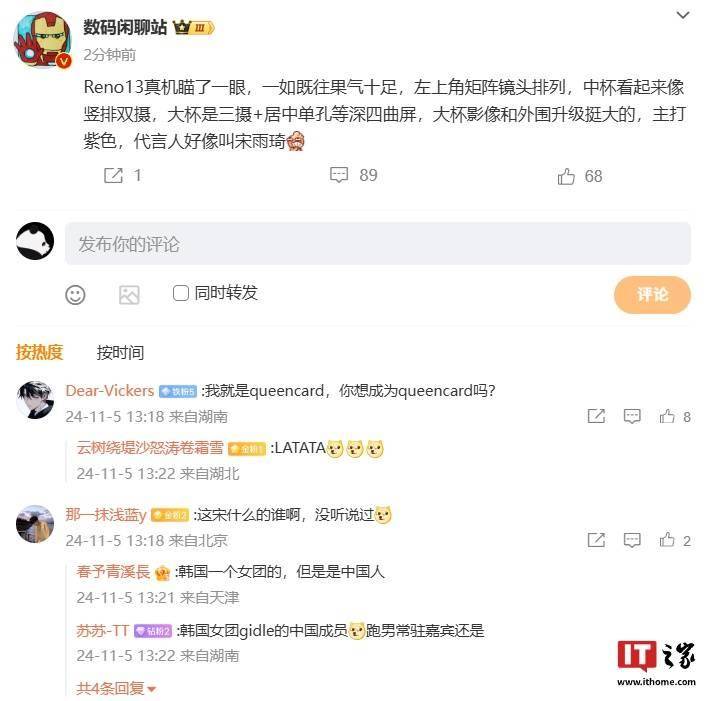Submit with the orange 评论 button
The width and height of the screenshot is (708, 701).
pyautogui.click(x=652, y=294)
